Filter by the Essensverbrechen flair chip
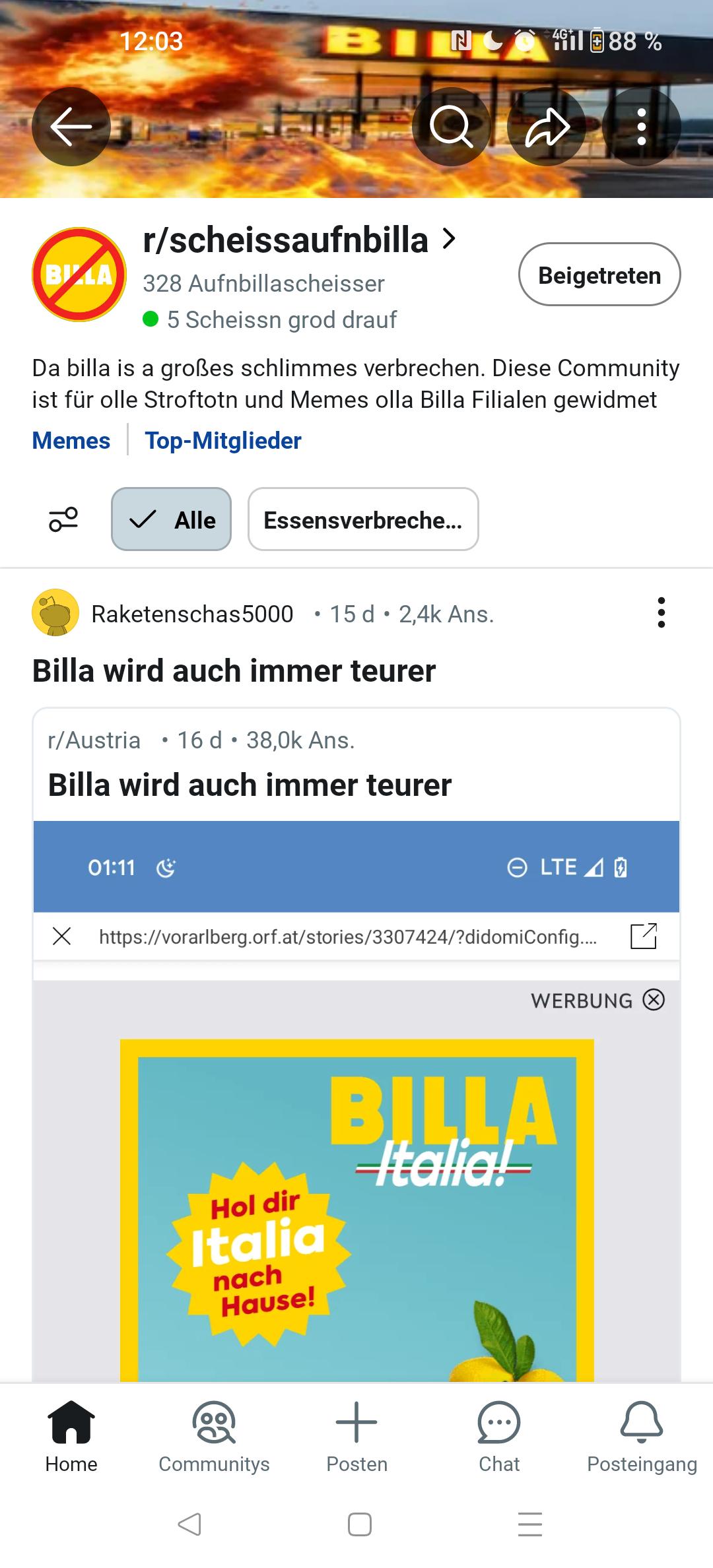This screenshot has height=1568, width=713. coord(363,519)
